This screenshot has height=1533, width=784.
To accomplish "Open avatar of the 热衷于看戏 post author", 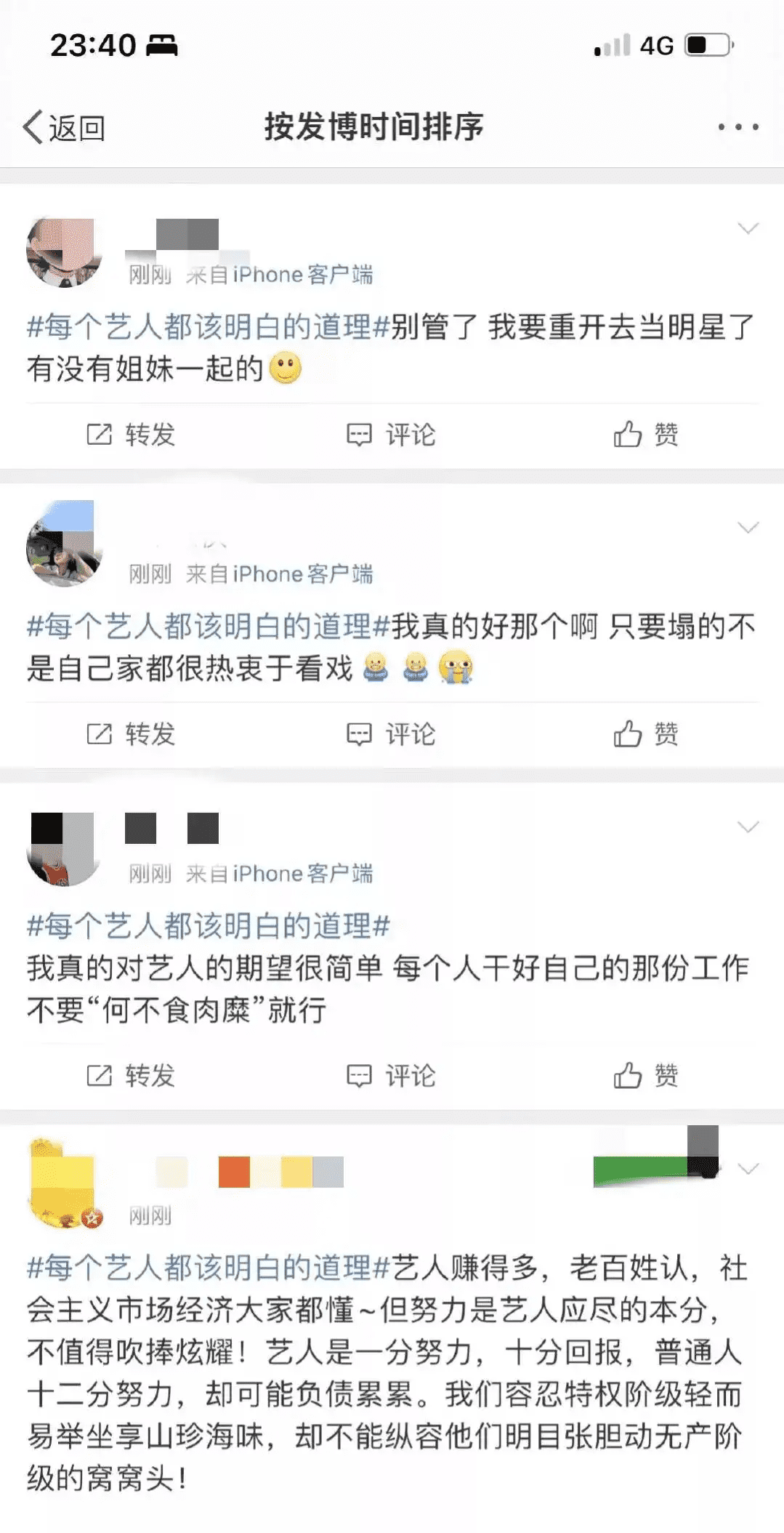I will click(64, 544).
